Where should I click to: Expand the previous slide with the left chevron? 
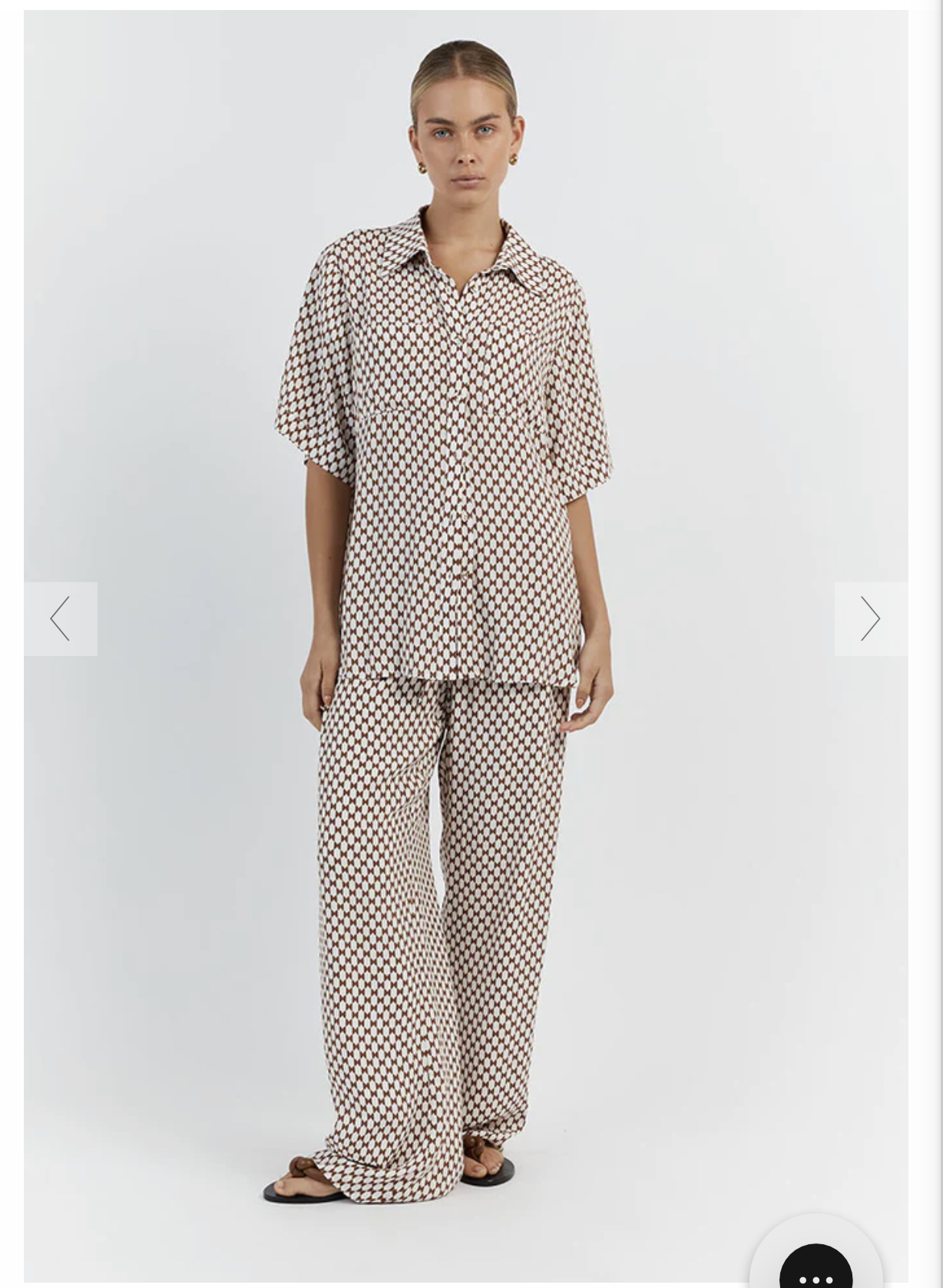pyautogui.click(x=60, y=617)
